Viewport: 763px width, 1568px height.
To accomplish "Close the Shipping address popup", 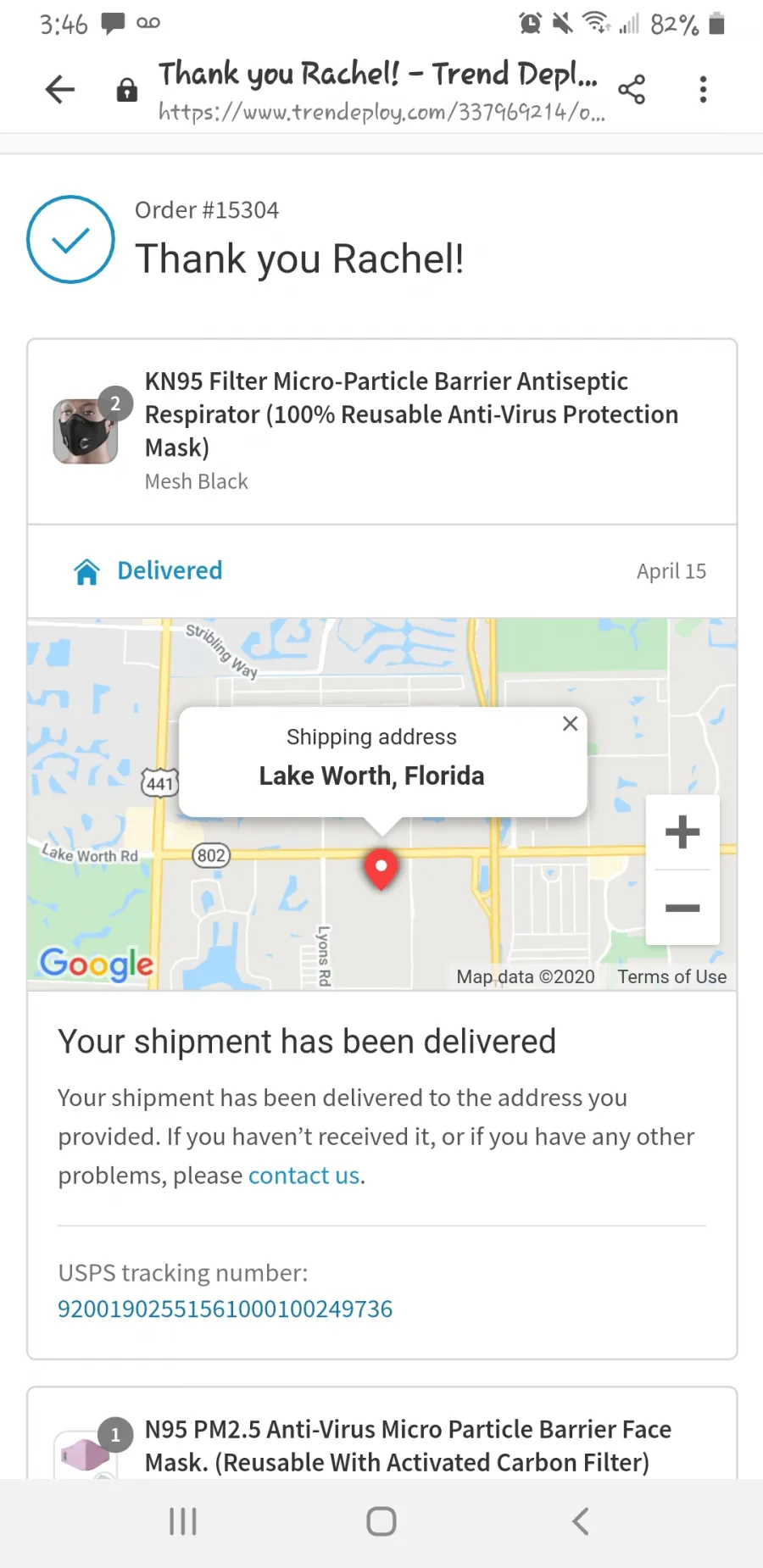I will point(571,723).
